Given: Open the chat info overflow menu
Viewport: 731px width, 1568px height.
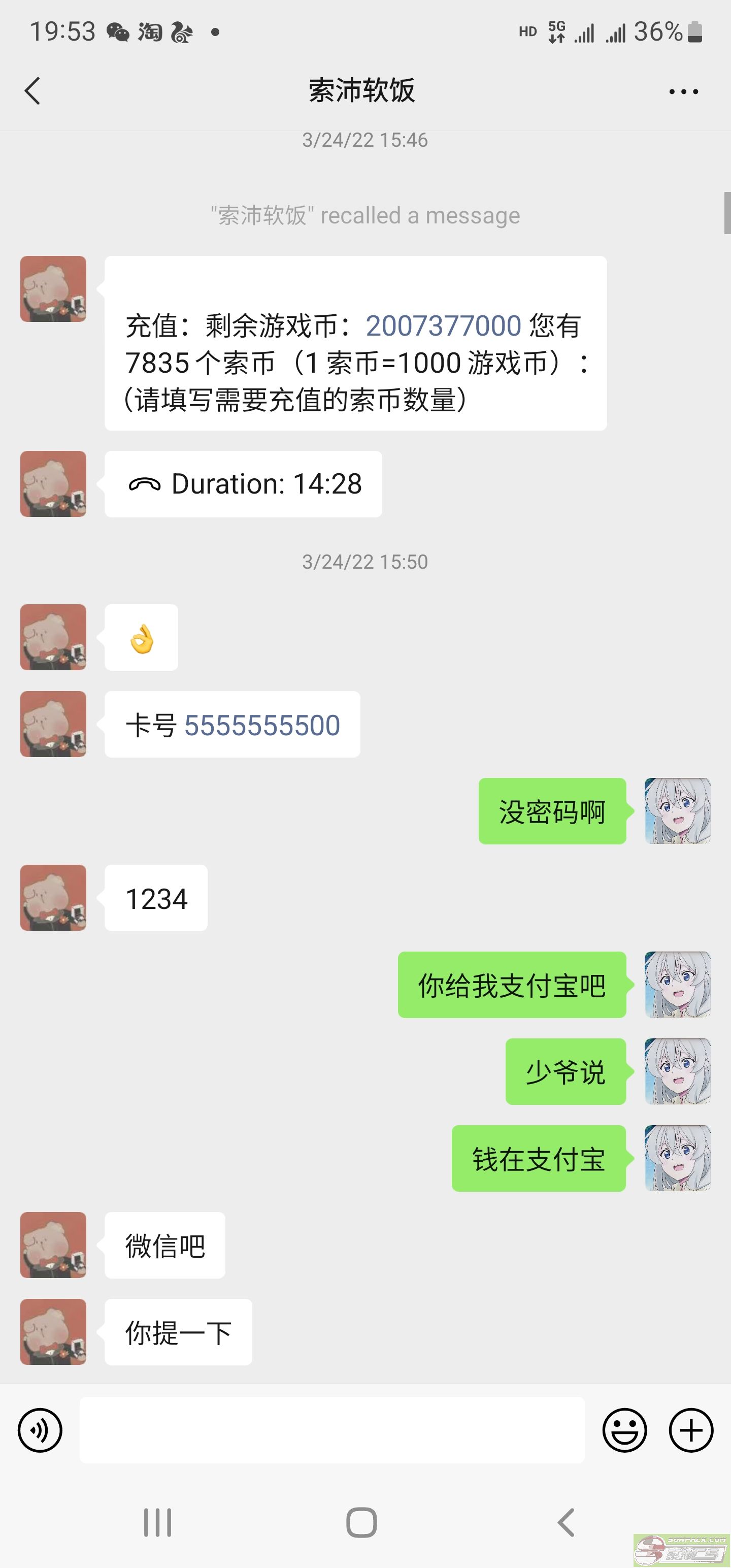Looking at the screenshot, I should 683,92.
